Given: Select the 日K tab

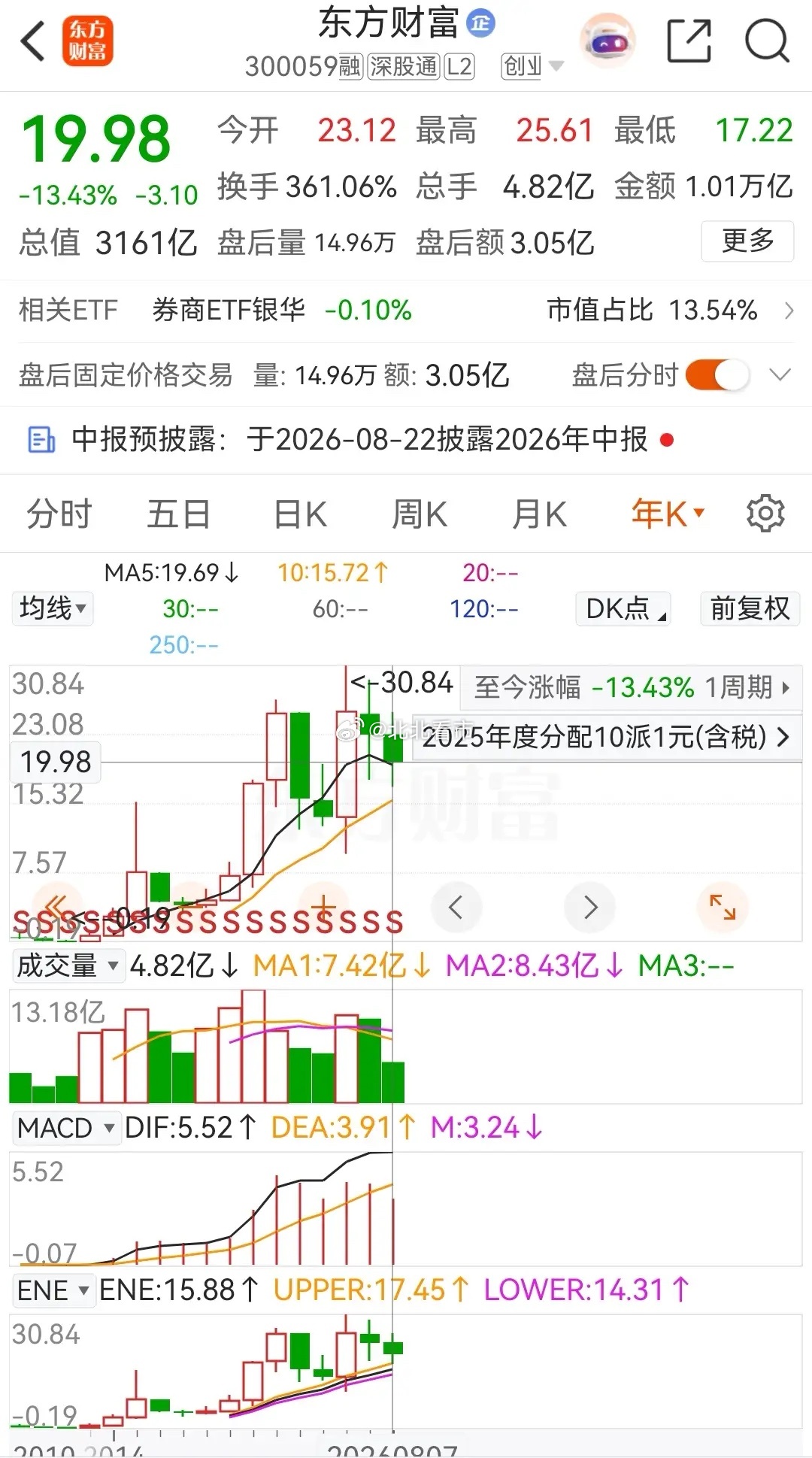Looking at the screenshot, I should click(300, 515).
